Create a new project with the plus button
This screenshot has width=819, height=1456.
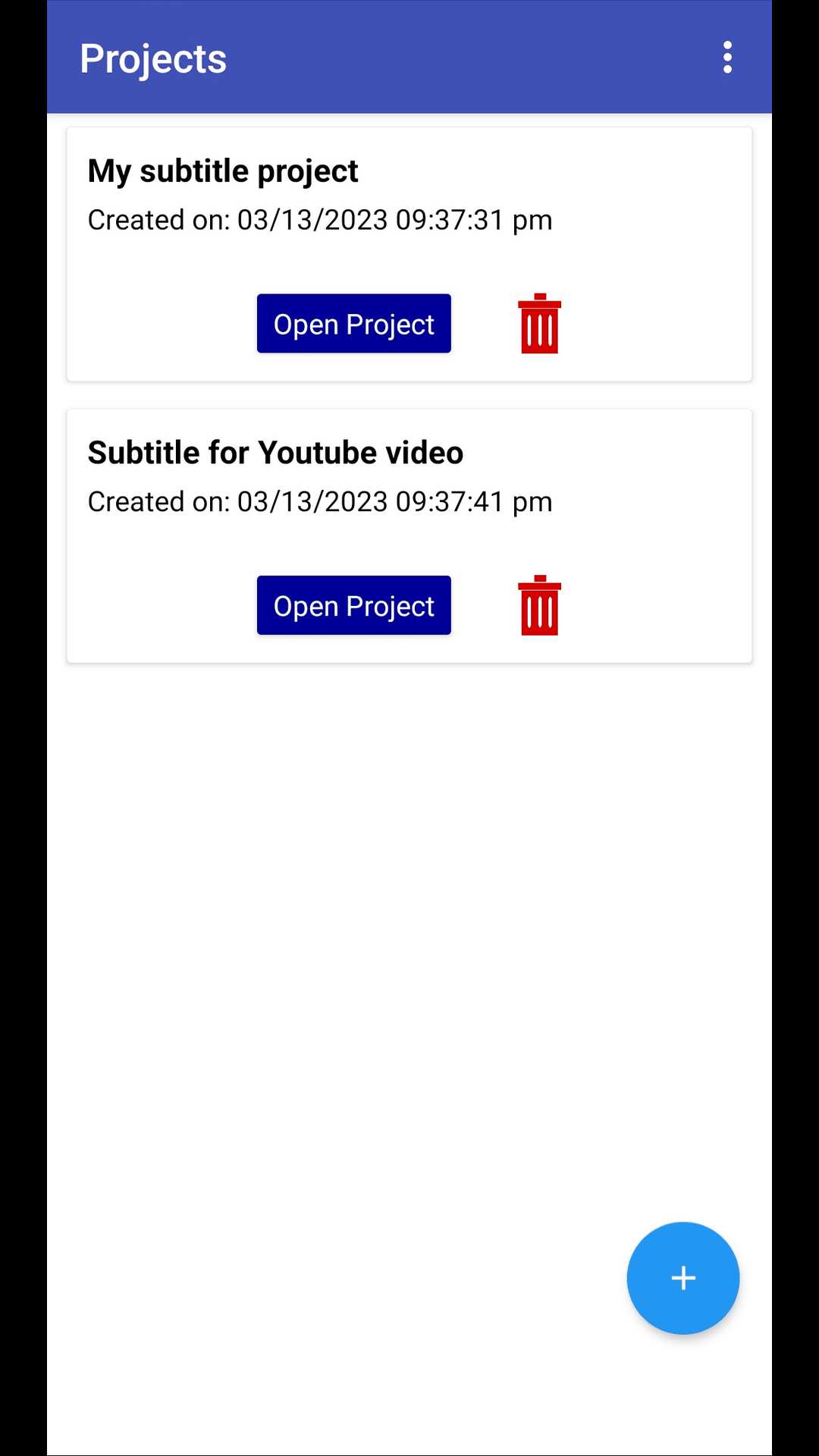[682, 1277]
